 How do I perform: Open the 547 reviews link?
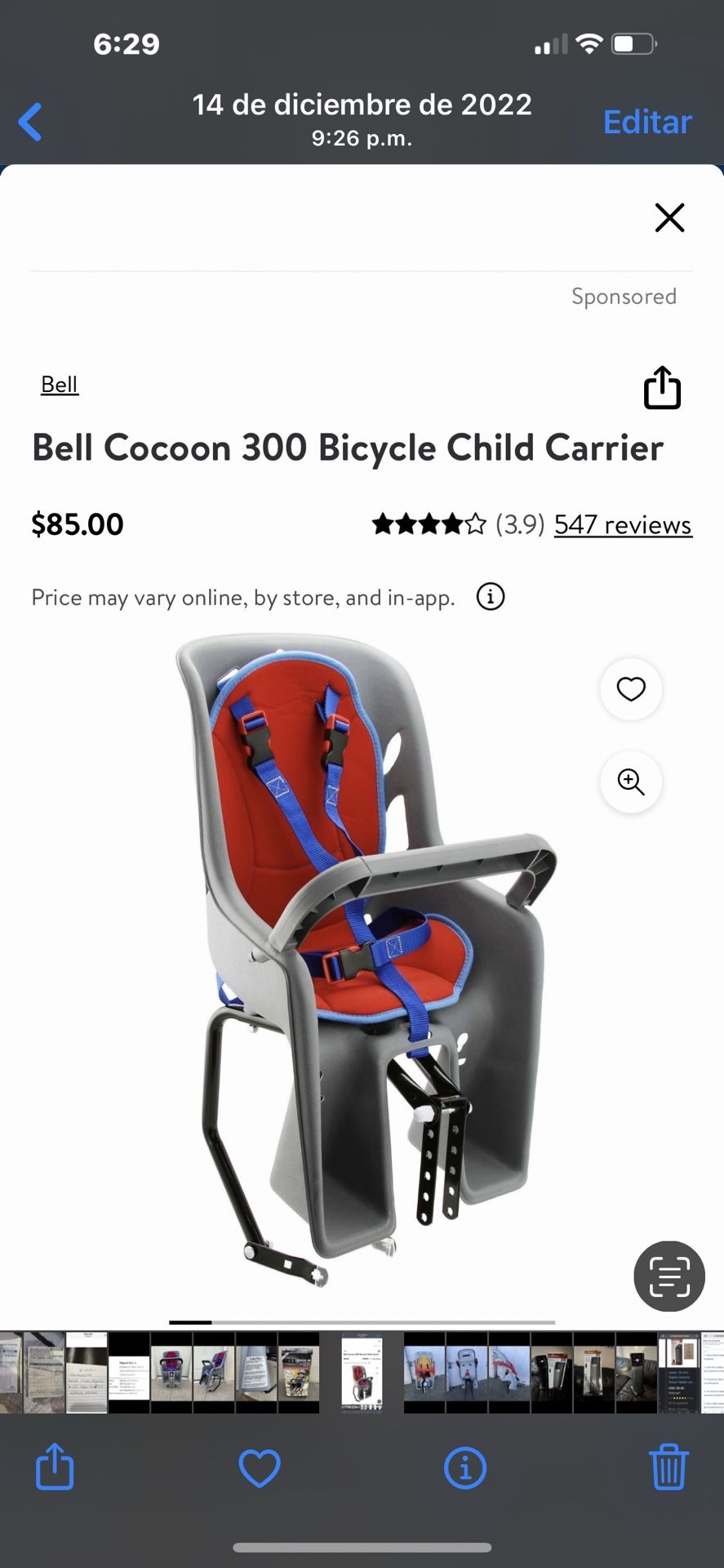[x=622, y=524]
